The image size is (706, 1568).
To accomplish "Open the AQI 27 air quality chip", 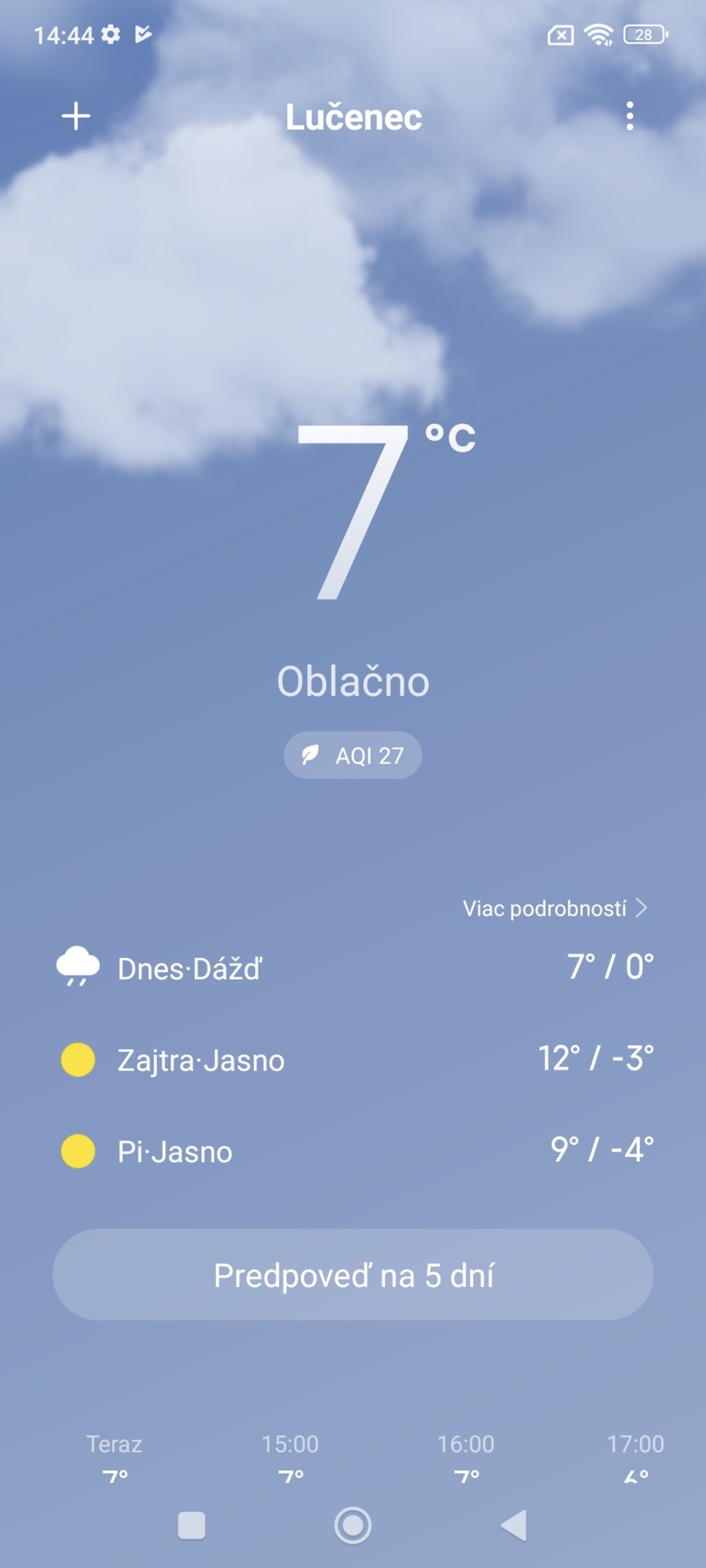I will [x=353, y=755].
